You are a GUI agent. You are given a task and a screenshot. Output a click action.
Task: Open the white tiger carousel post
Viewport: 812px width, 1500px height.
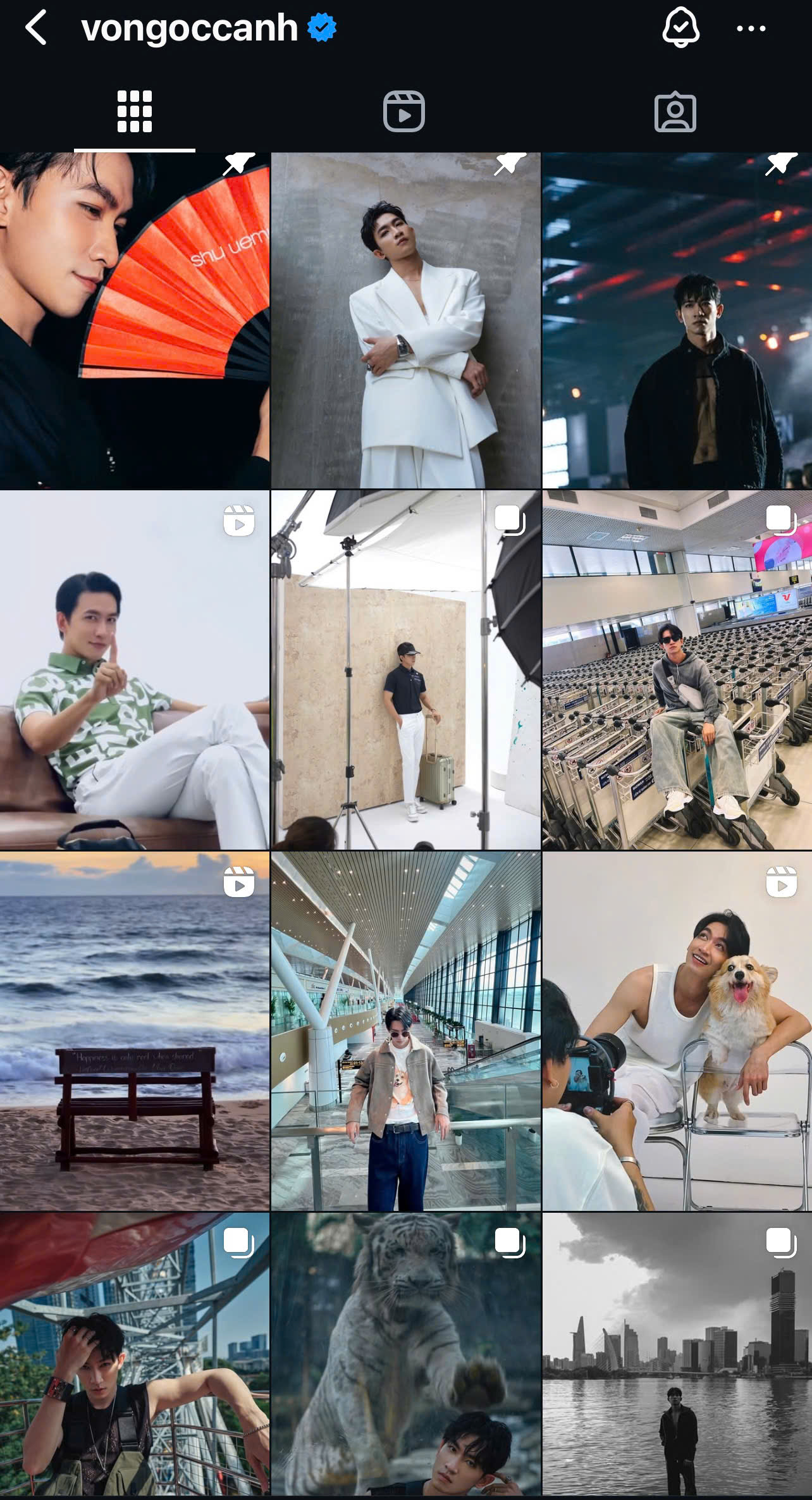coord(405,1354)
